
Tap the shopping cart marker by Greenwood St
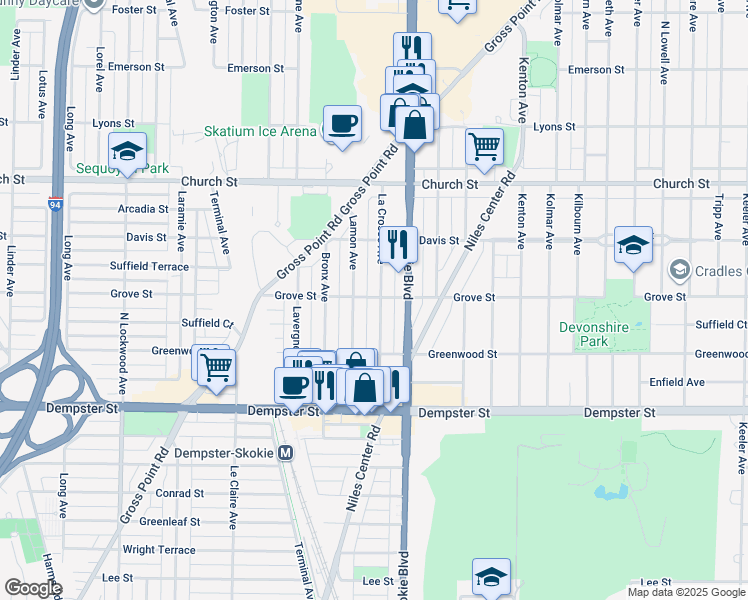216,368
